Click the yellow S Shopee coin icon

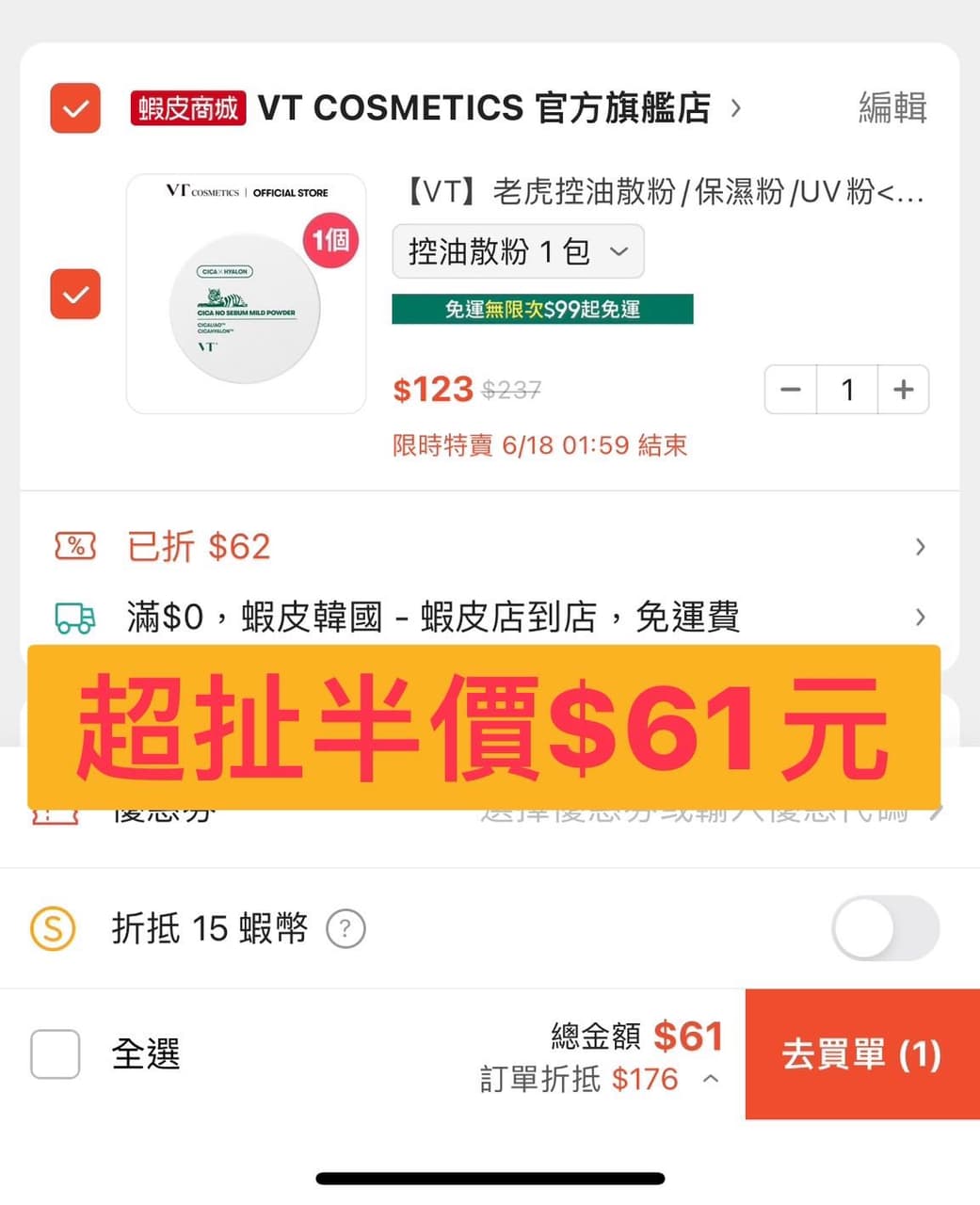coord(54,928)
